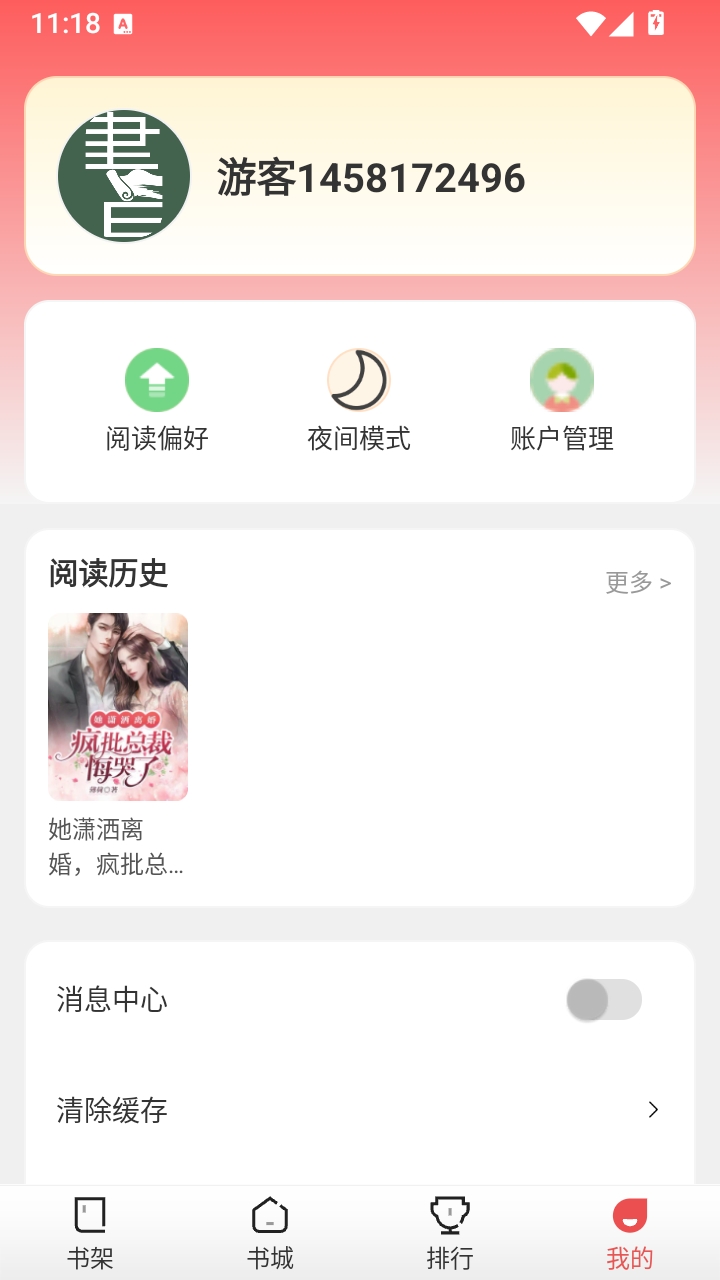720x1280 pixels.
Task: Open 清除缓存 to clear cache
Action: click(x=360, y=1110)
